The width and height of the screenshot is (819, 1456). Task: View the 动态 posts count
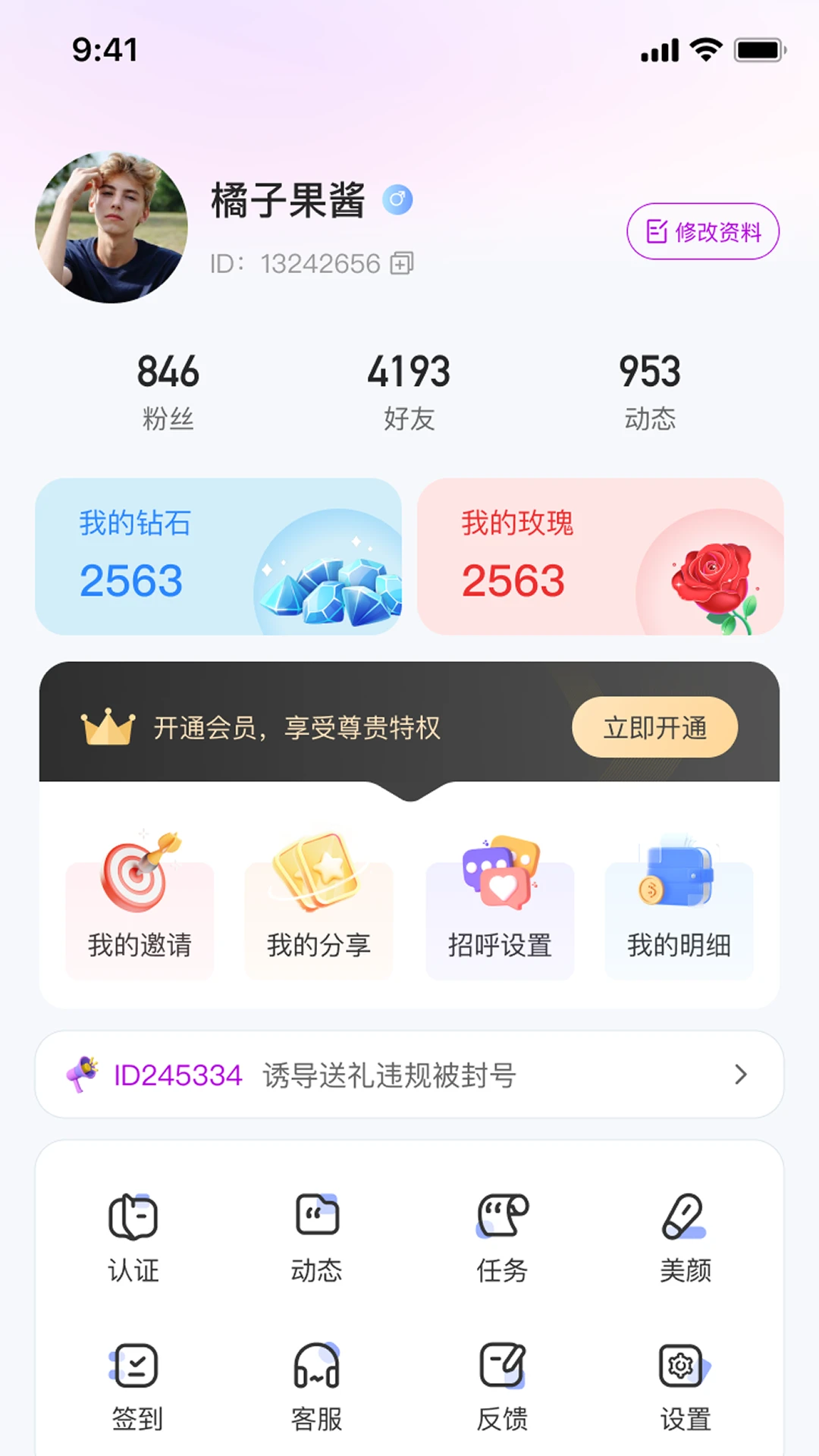pyautogui.click(x=650, y=391)
